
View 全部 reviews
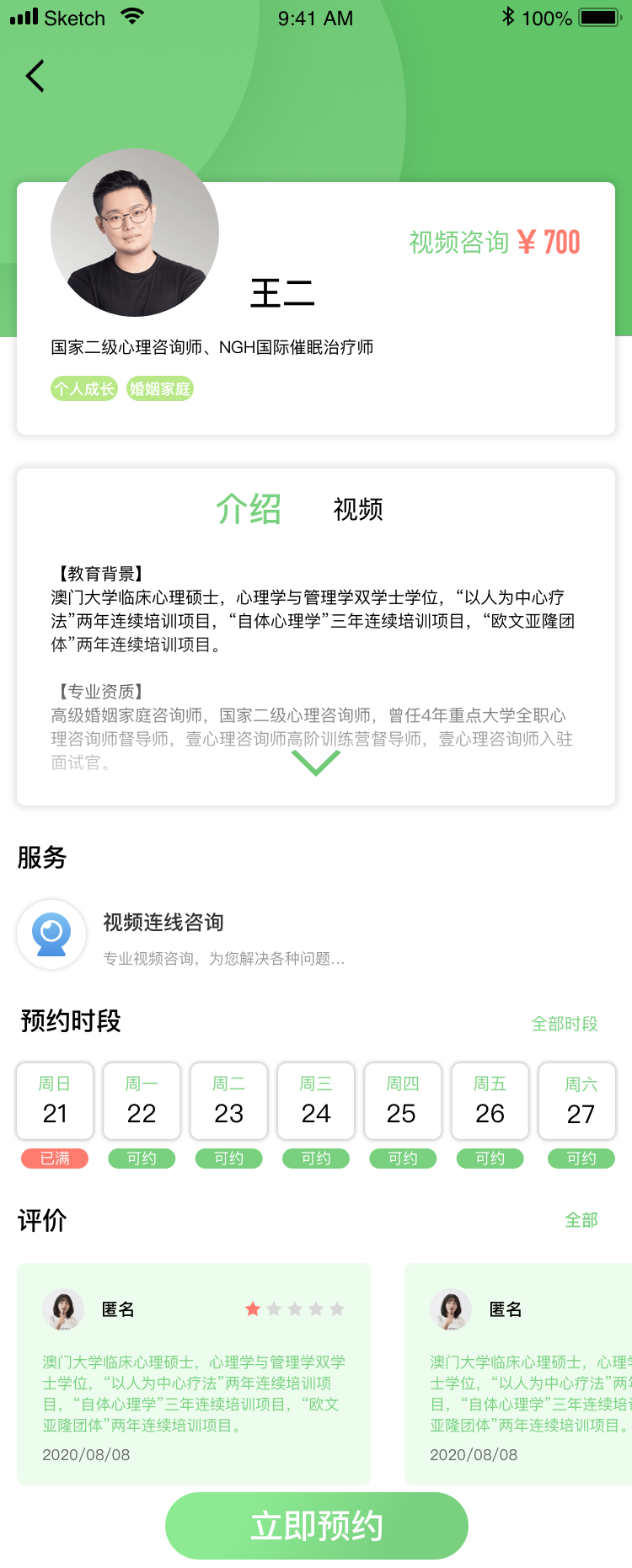click(581, 1220)
